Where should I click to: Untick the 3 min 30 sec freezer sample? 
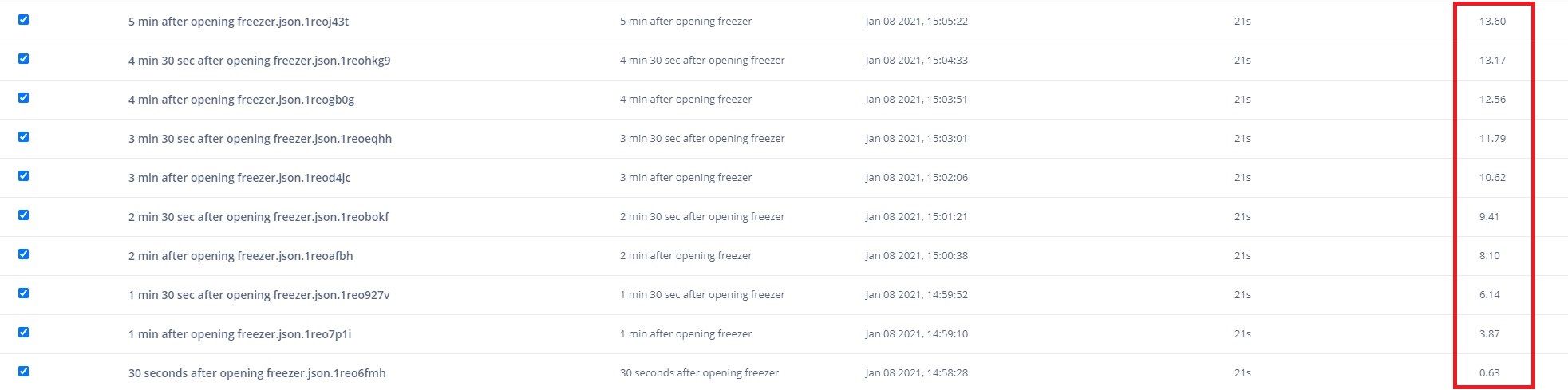tap(23, 137)
